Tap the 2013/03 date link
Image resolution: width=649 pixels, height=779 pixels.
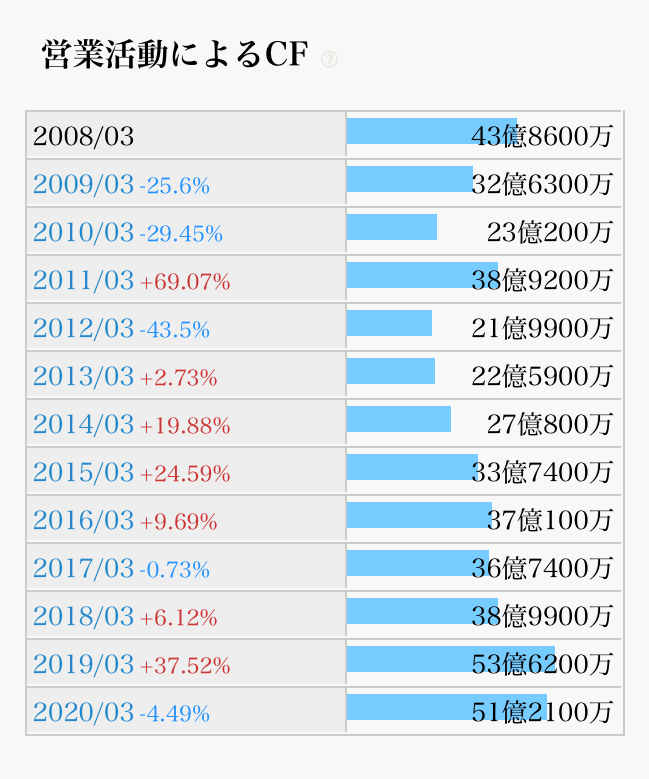[x=83, y=377]
